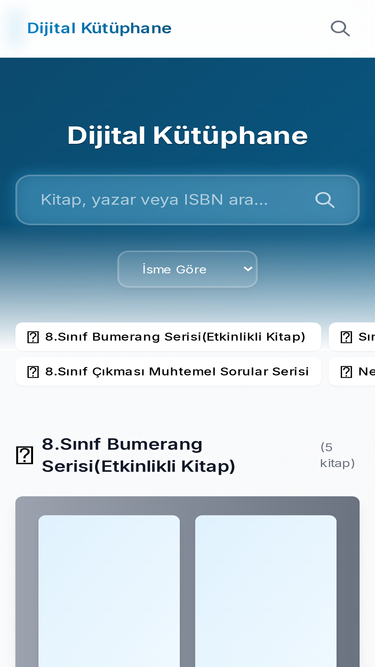Open the second book cover in Bumerang Serisi

(266, 591)
